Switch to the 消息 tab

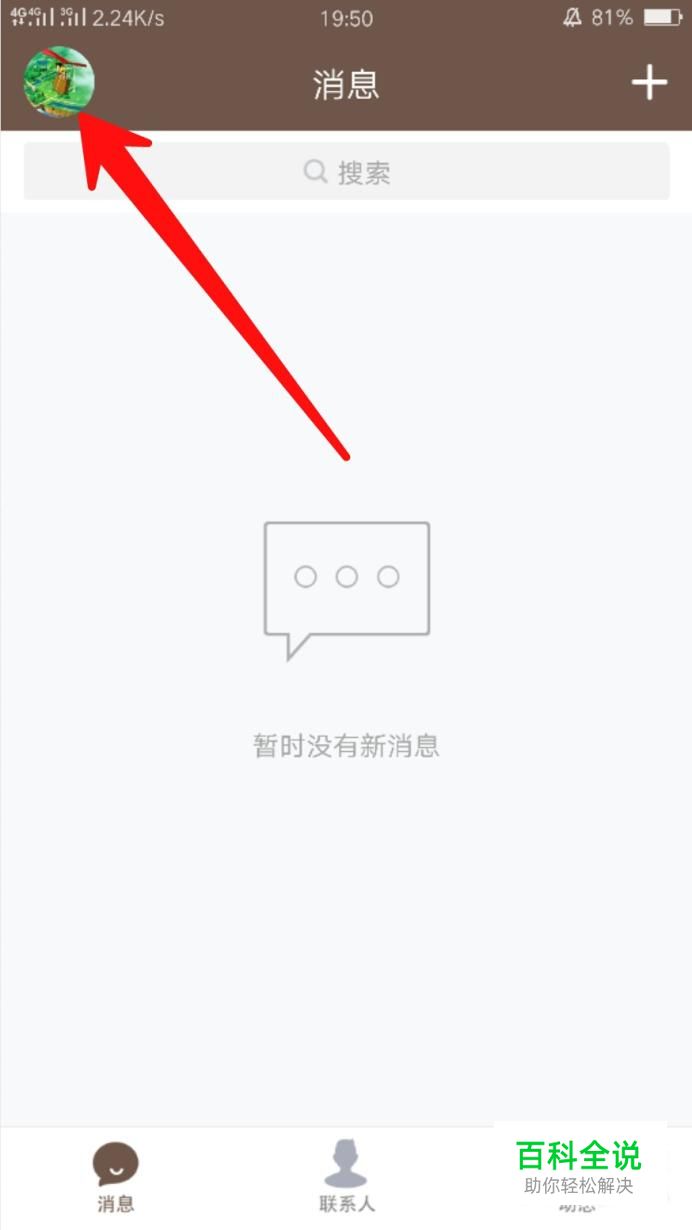point(116,1177)
